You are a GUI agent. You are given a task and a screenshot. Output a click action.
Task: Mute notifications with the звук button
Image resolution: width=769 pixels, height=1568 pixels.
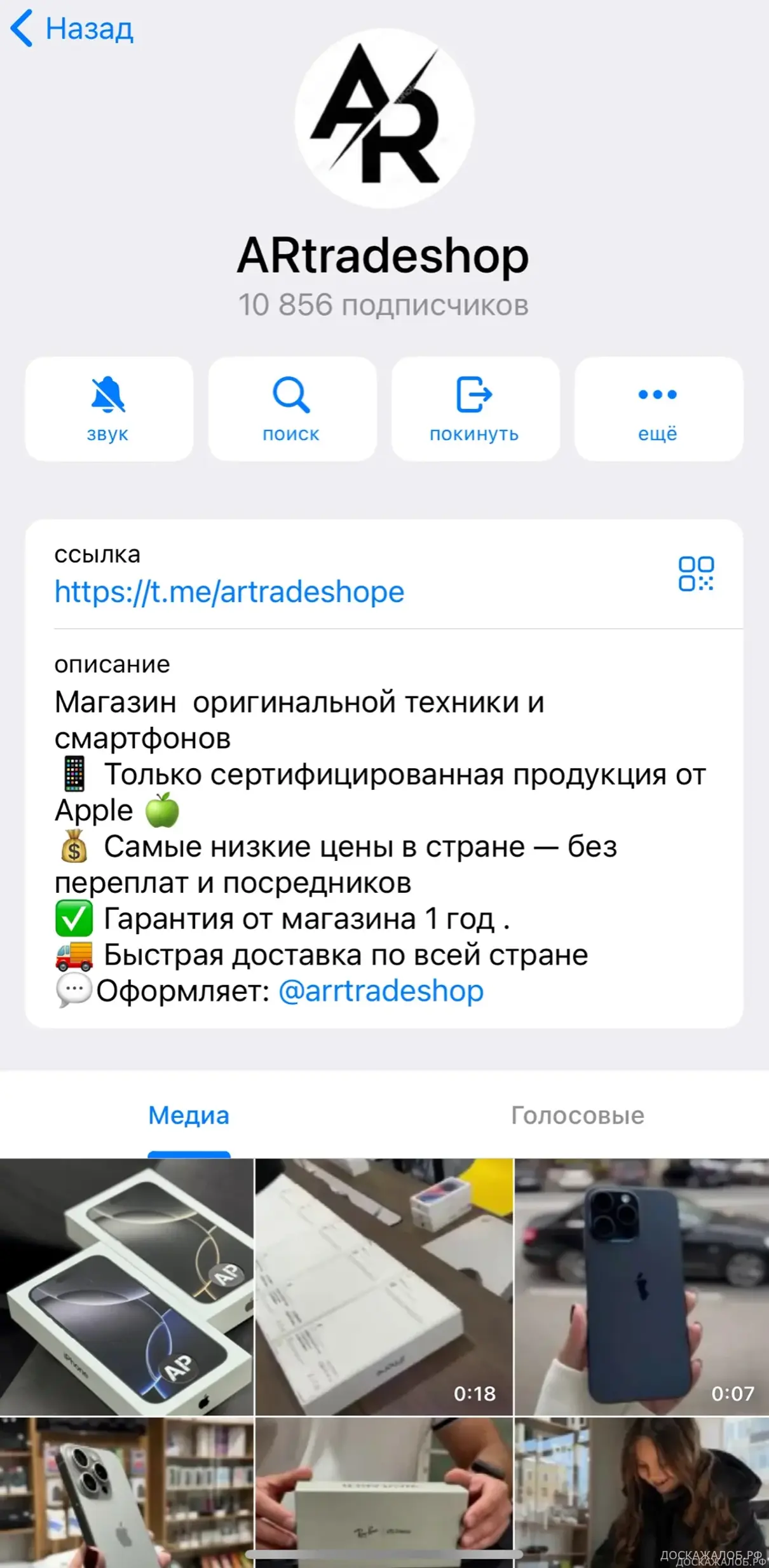(109, 409)
